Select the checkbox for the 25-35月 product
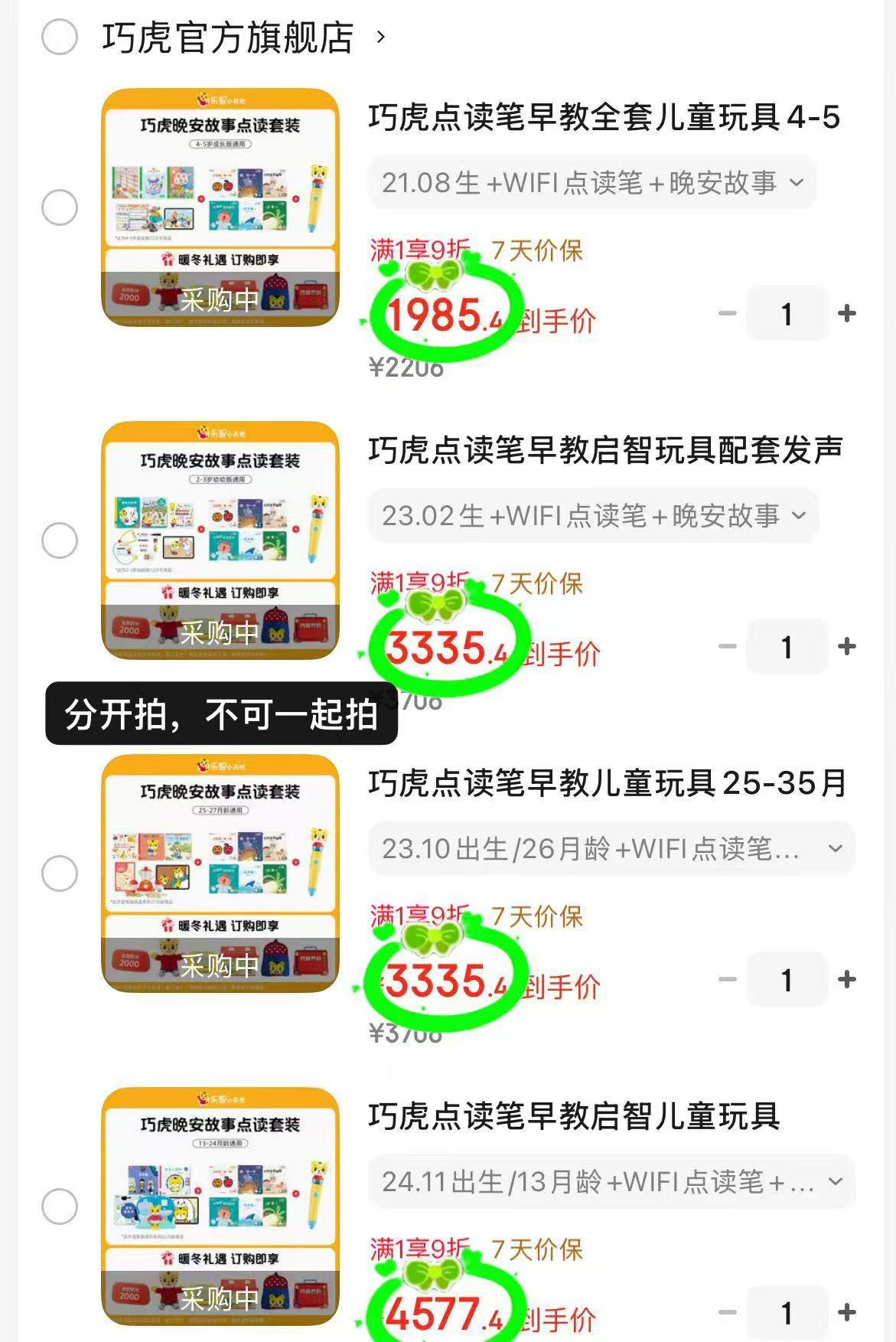The width and height of the screenshot is (896, 1342). pyautogui.click(x=60, y=872)
